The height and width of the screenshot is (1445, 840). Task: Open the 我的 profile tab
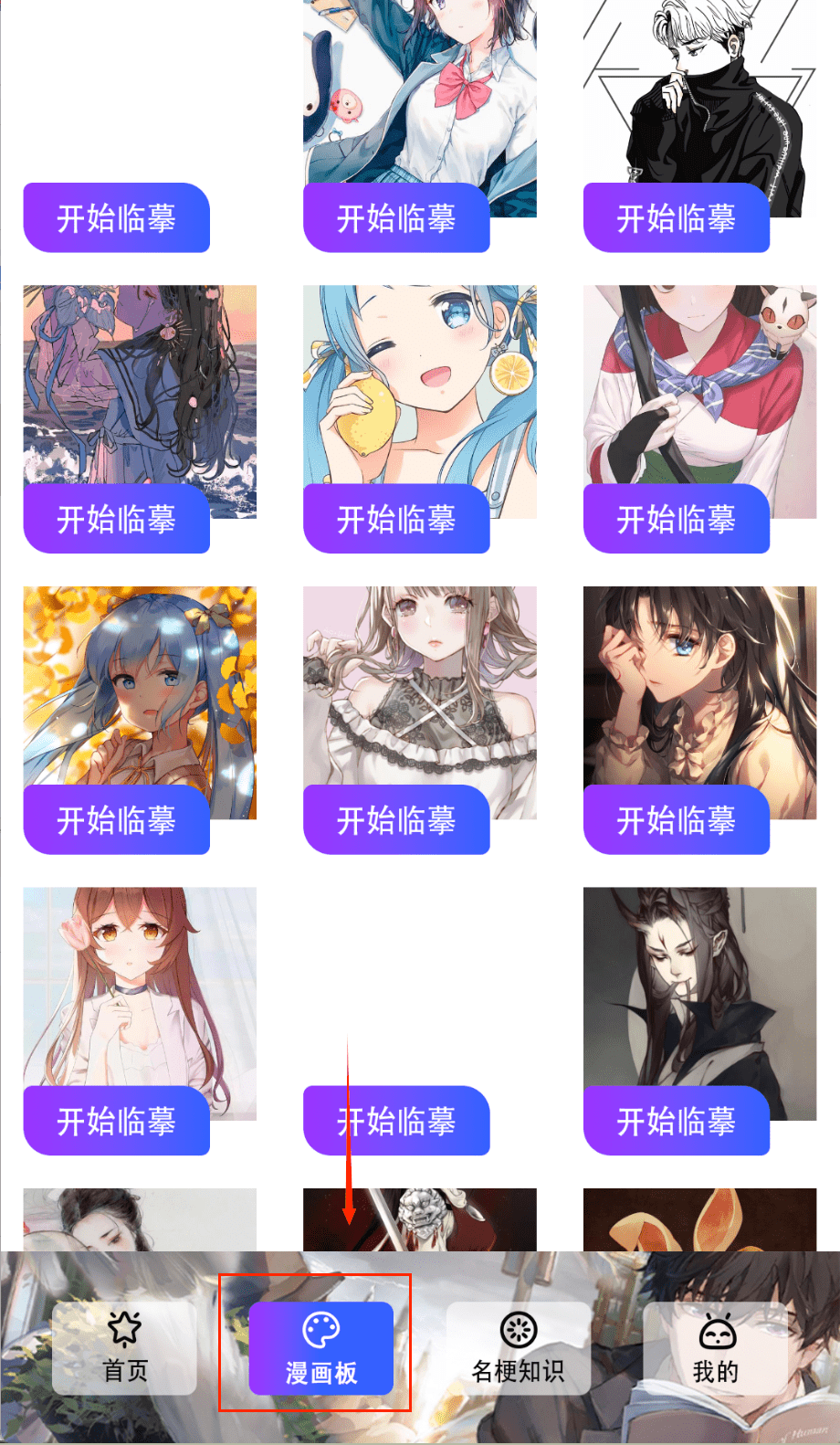[715, 1348]
